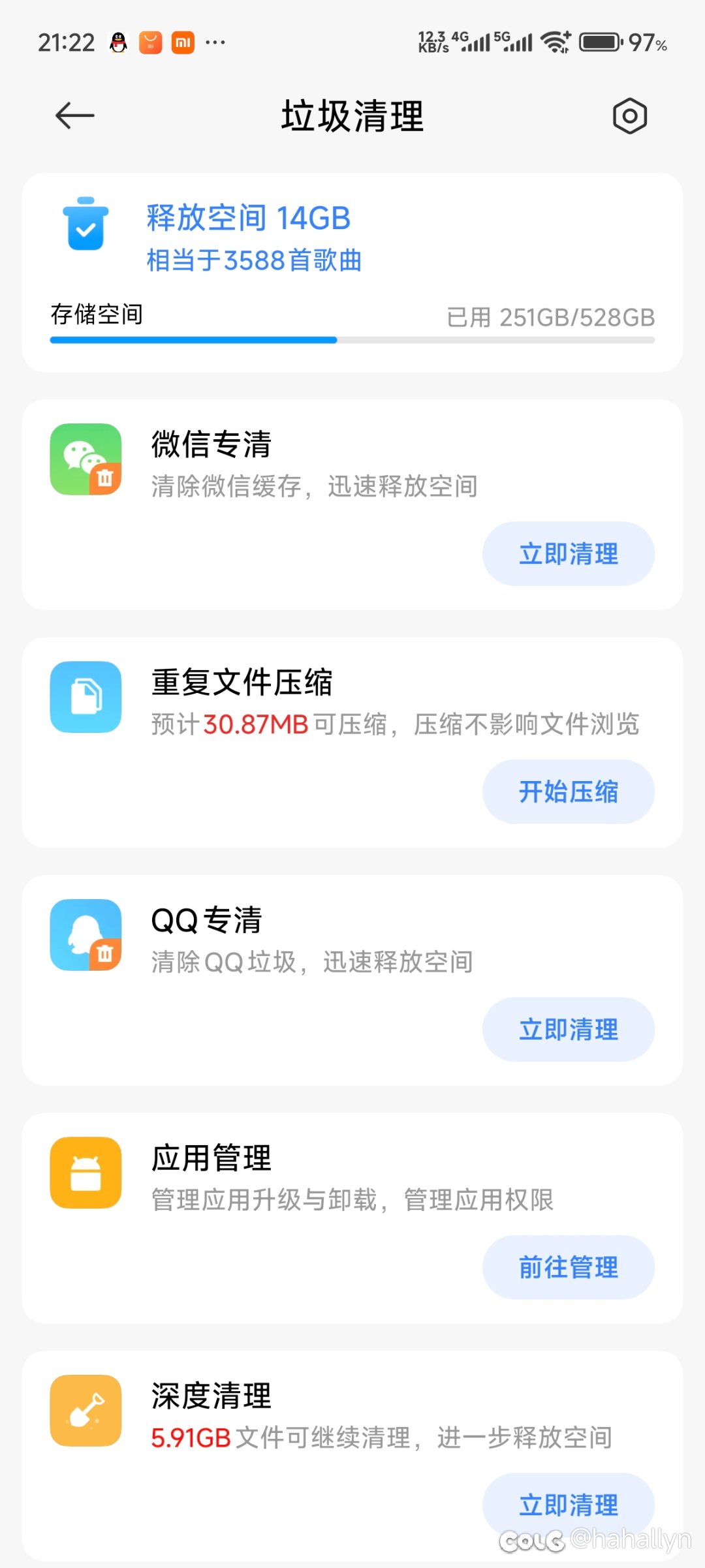Tap 立即清理 in the QQ专清 card
The height and width of the screenshot is (1568, 705).
click(569, 1029)
